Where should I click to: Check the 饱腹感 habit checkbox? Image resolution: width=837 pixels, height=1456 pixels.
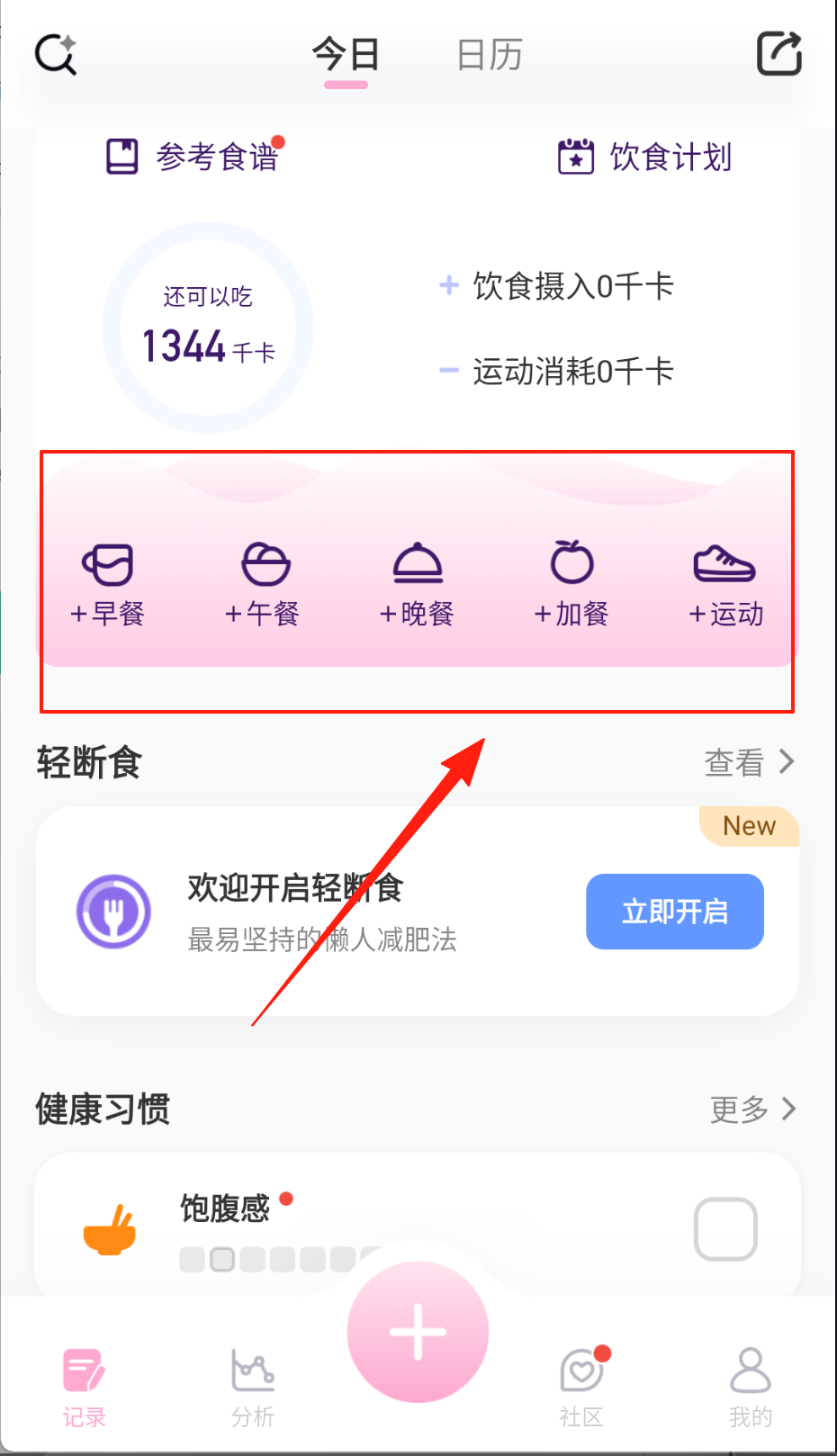(725, 1228)
